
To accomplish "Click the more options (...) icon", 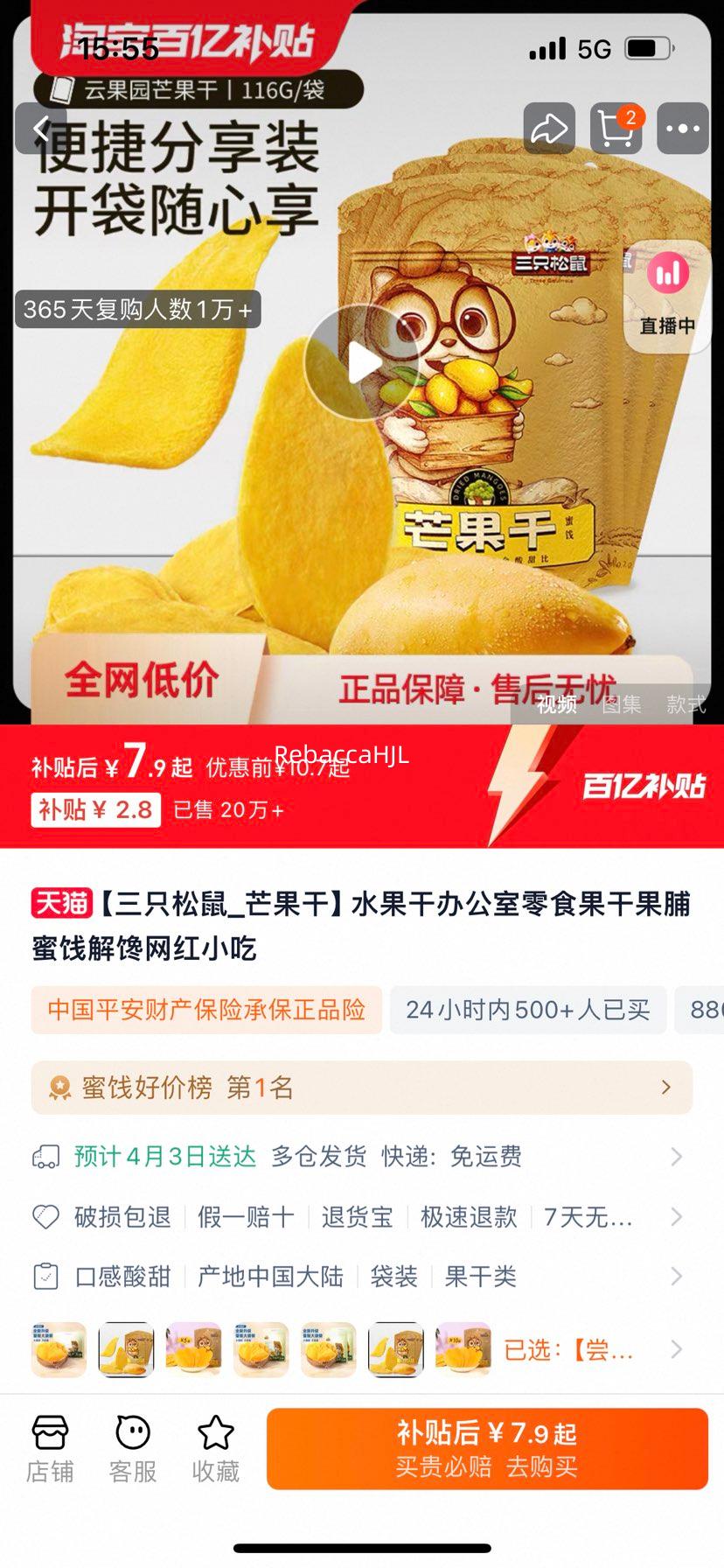I will pos(682,128).
